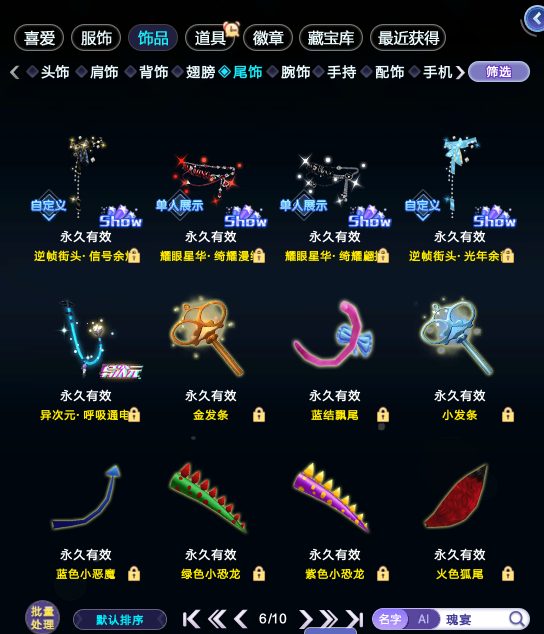Screen dimensions: 544x634
Task: Open 批量处理 batch processing
Action: tap(42, 617)
